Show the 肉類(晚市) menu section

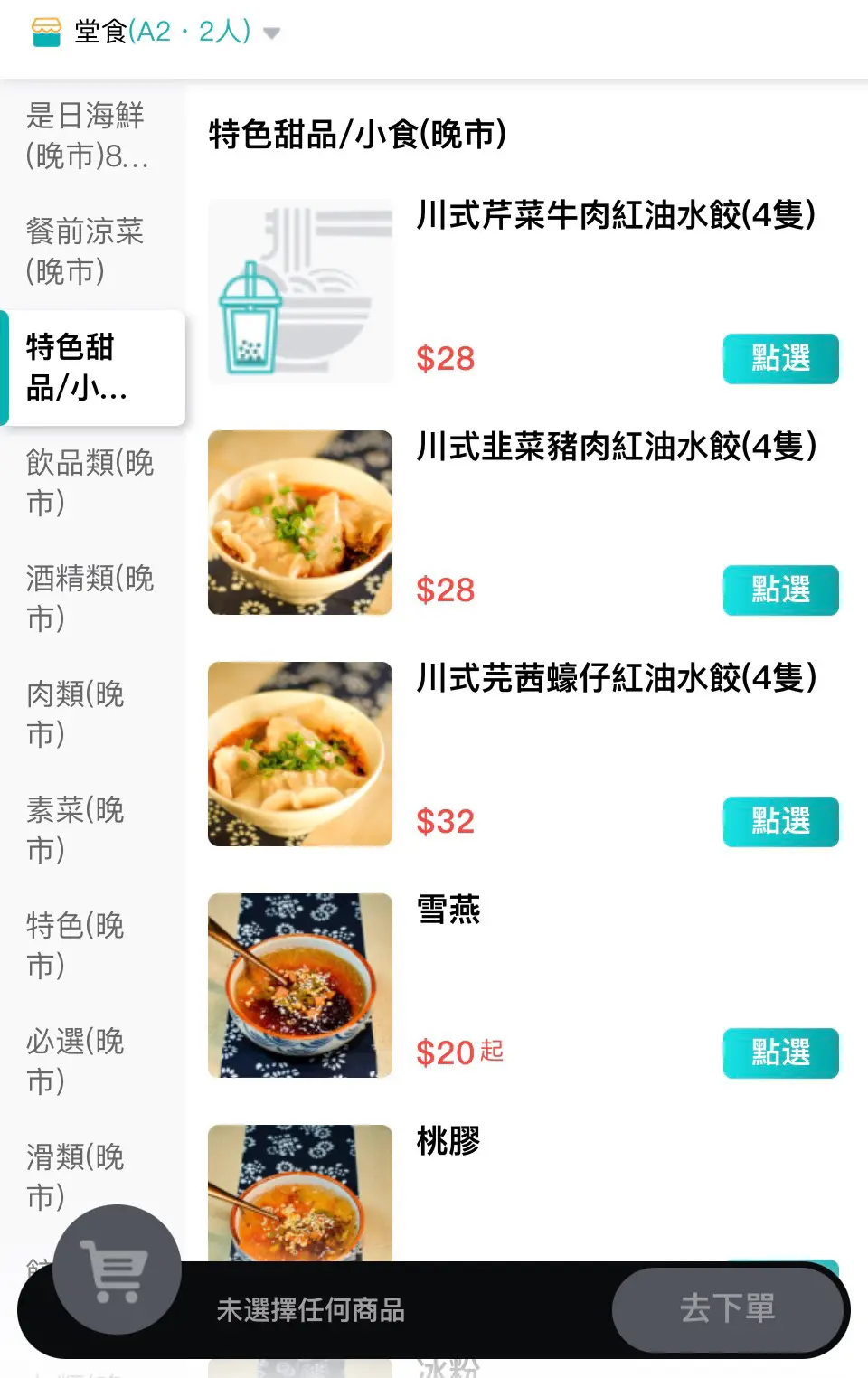point(76,714)
